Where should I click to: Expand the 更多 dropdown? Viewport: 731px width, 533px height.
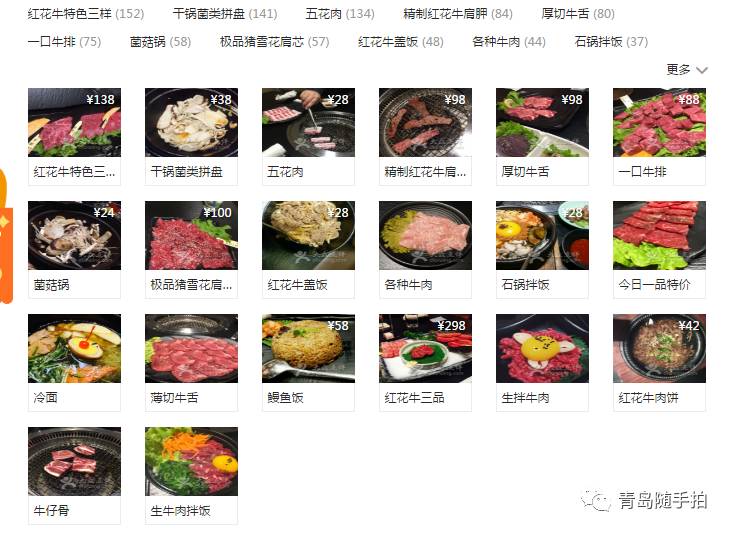687,70
